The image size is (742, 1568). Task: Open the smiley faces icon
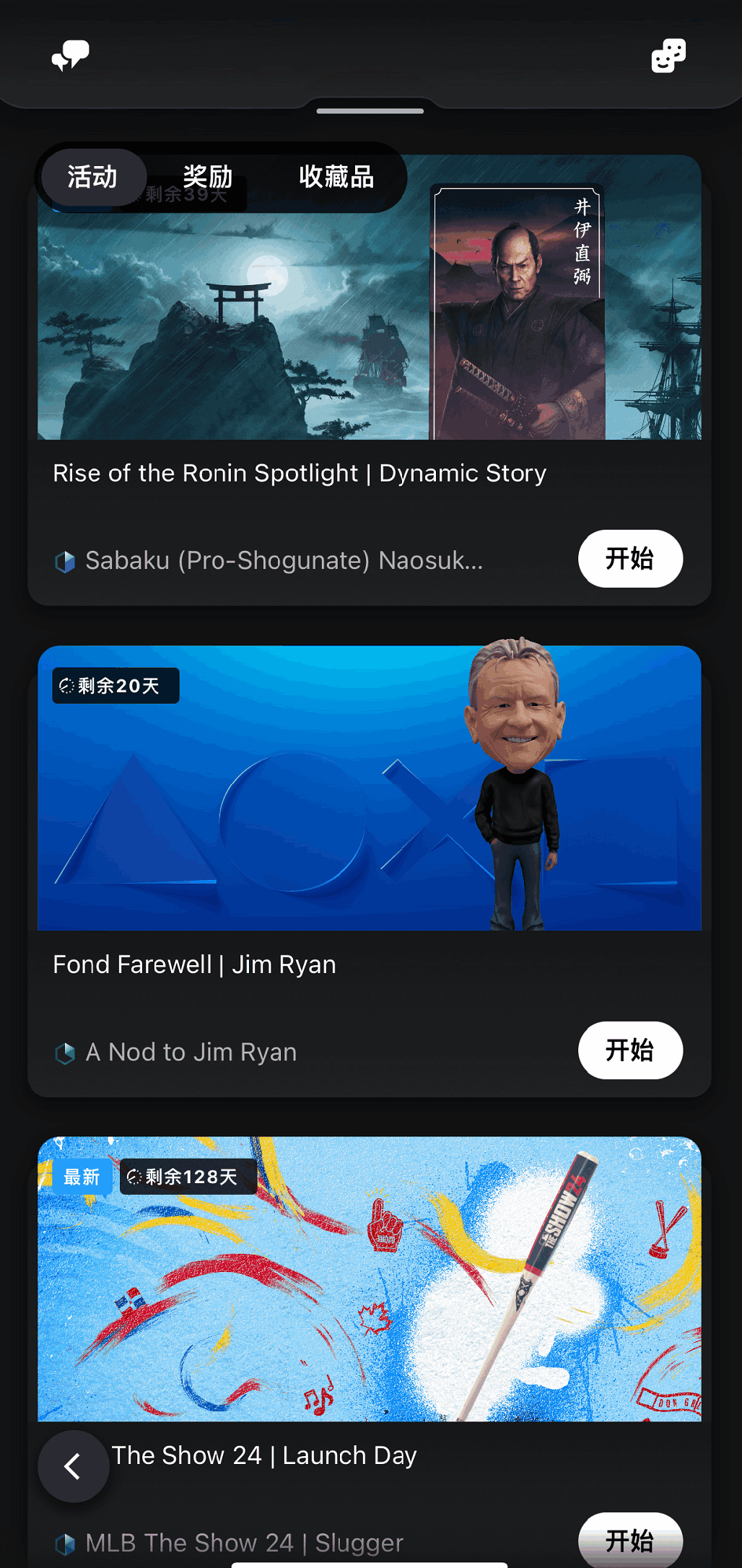tap(668, 56)
